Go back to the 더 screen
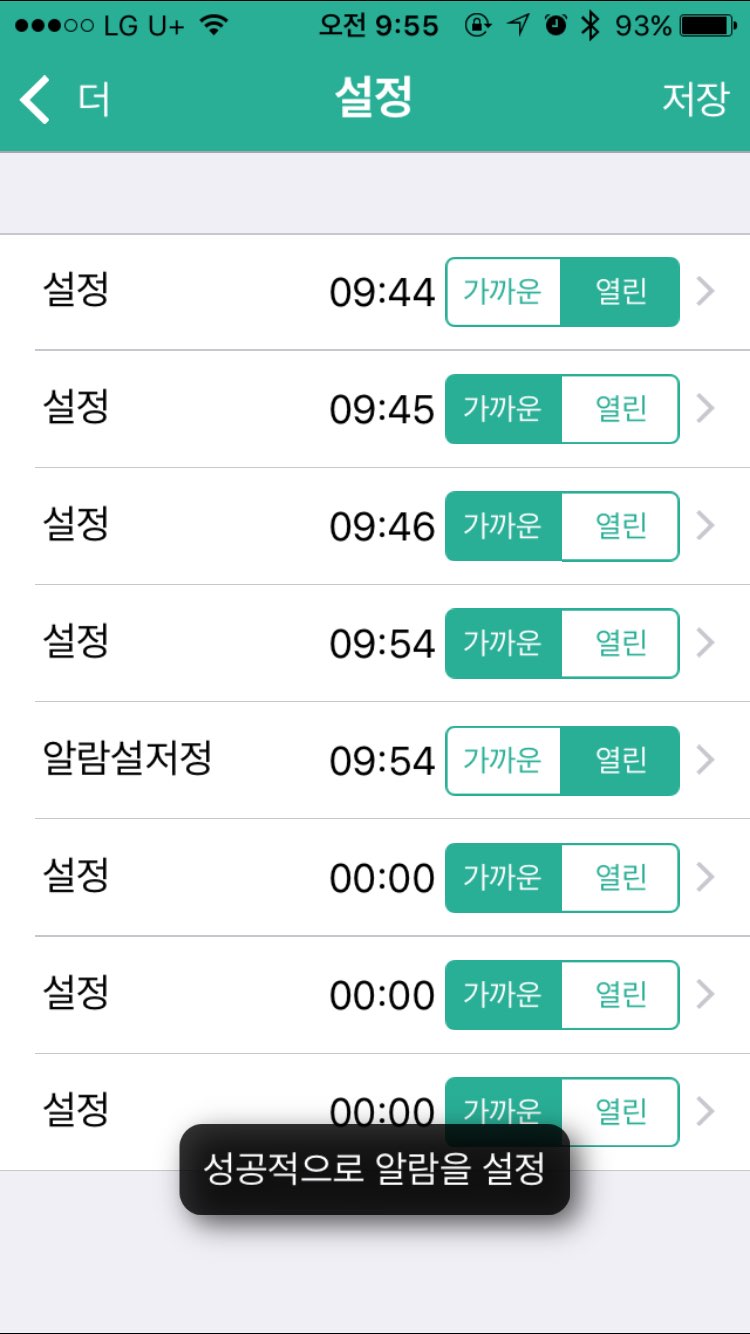This screenshot has height=1334, width=750. point(64,99)
